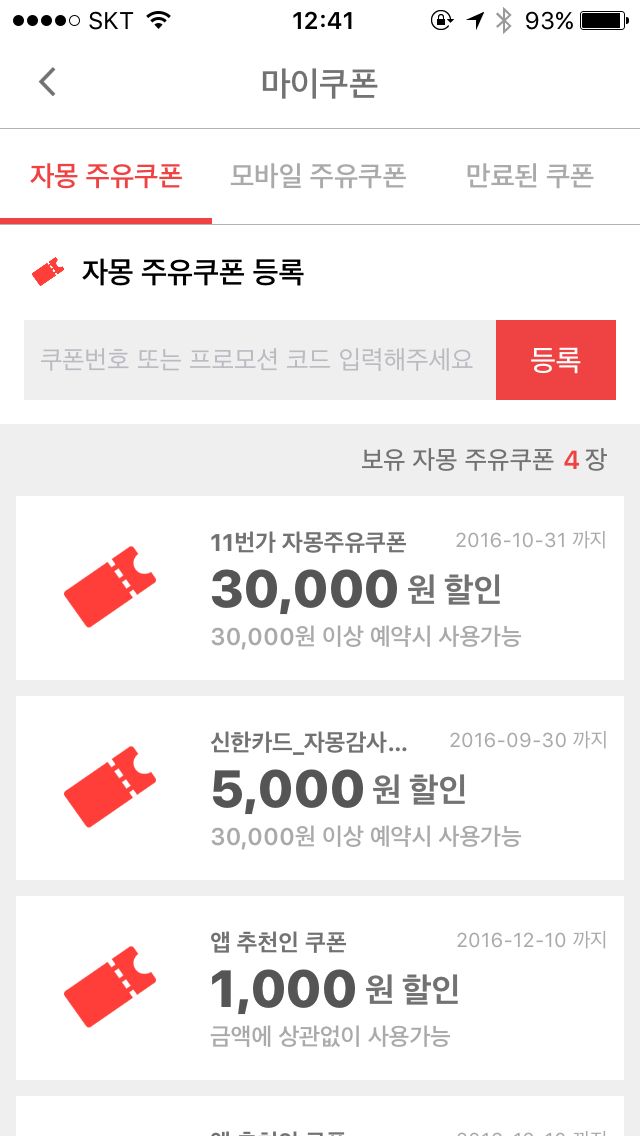Open the 11번가 자몽주유쿠폰 30,000원 coupon
640x1136 pixels.
point(320,588)
